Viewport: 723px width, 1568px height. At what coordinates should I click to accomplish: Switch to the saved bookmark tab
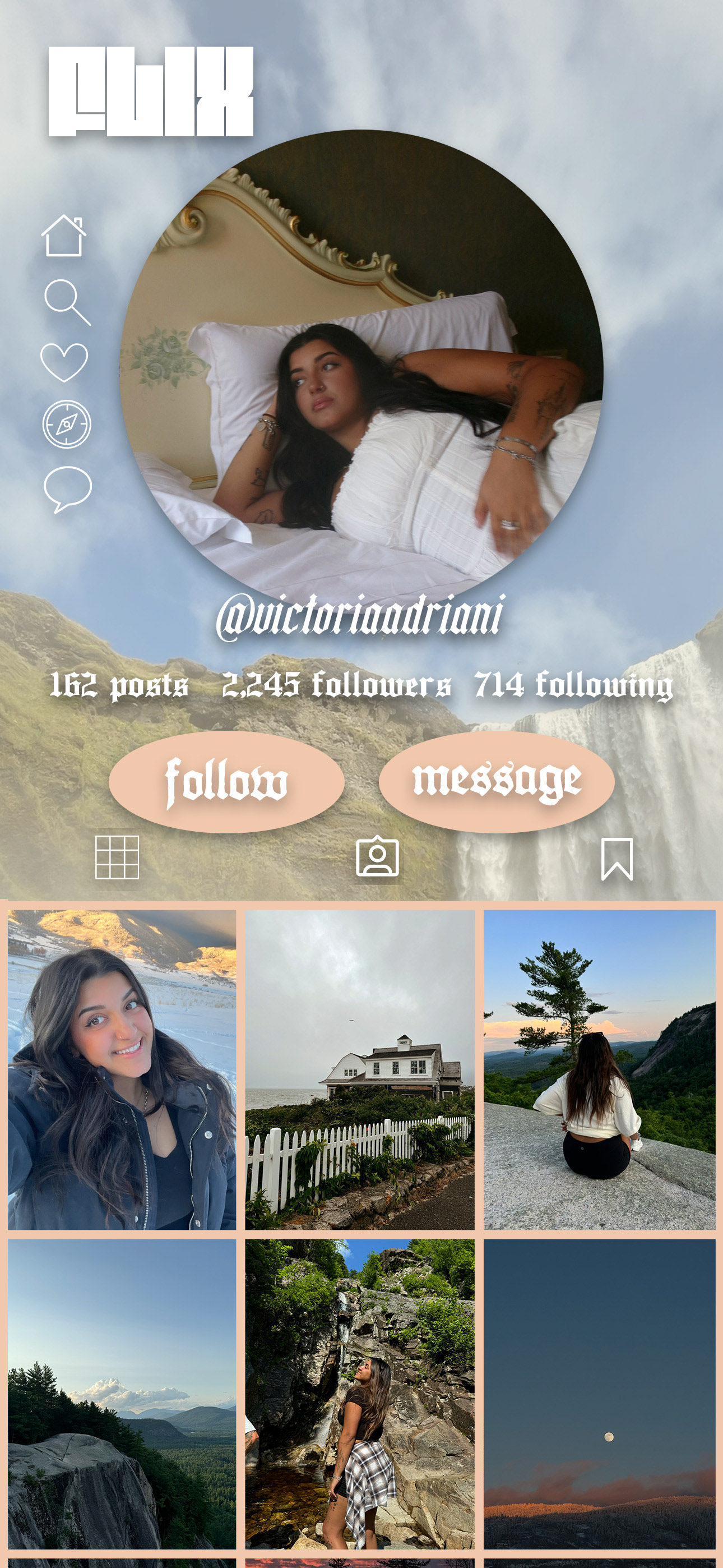[x=617, y=858]
